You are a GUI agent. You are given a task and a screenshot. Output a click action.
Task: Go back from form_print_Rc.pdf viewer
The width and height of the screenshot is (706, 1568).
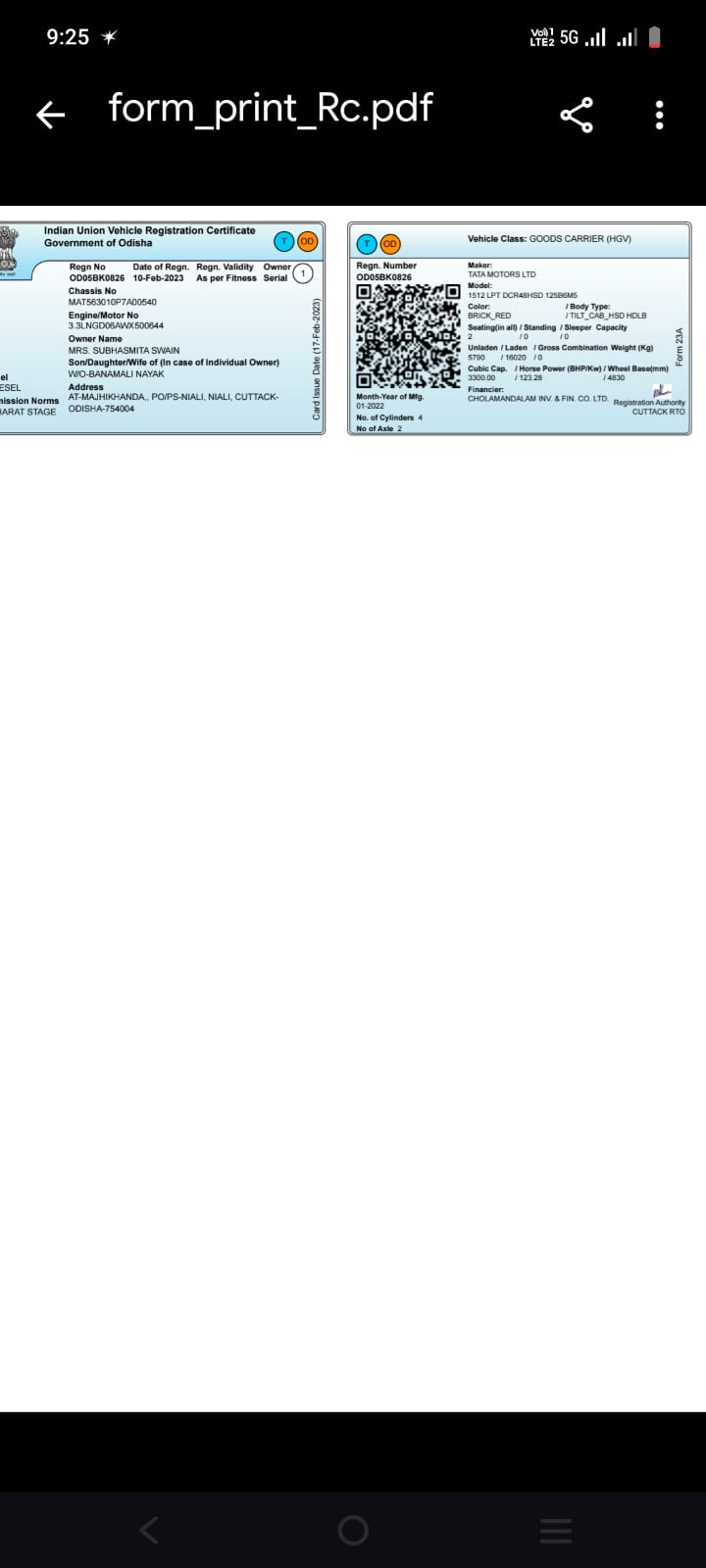[50, 115]
